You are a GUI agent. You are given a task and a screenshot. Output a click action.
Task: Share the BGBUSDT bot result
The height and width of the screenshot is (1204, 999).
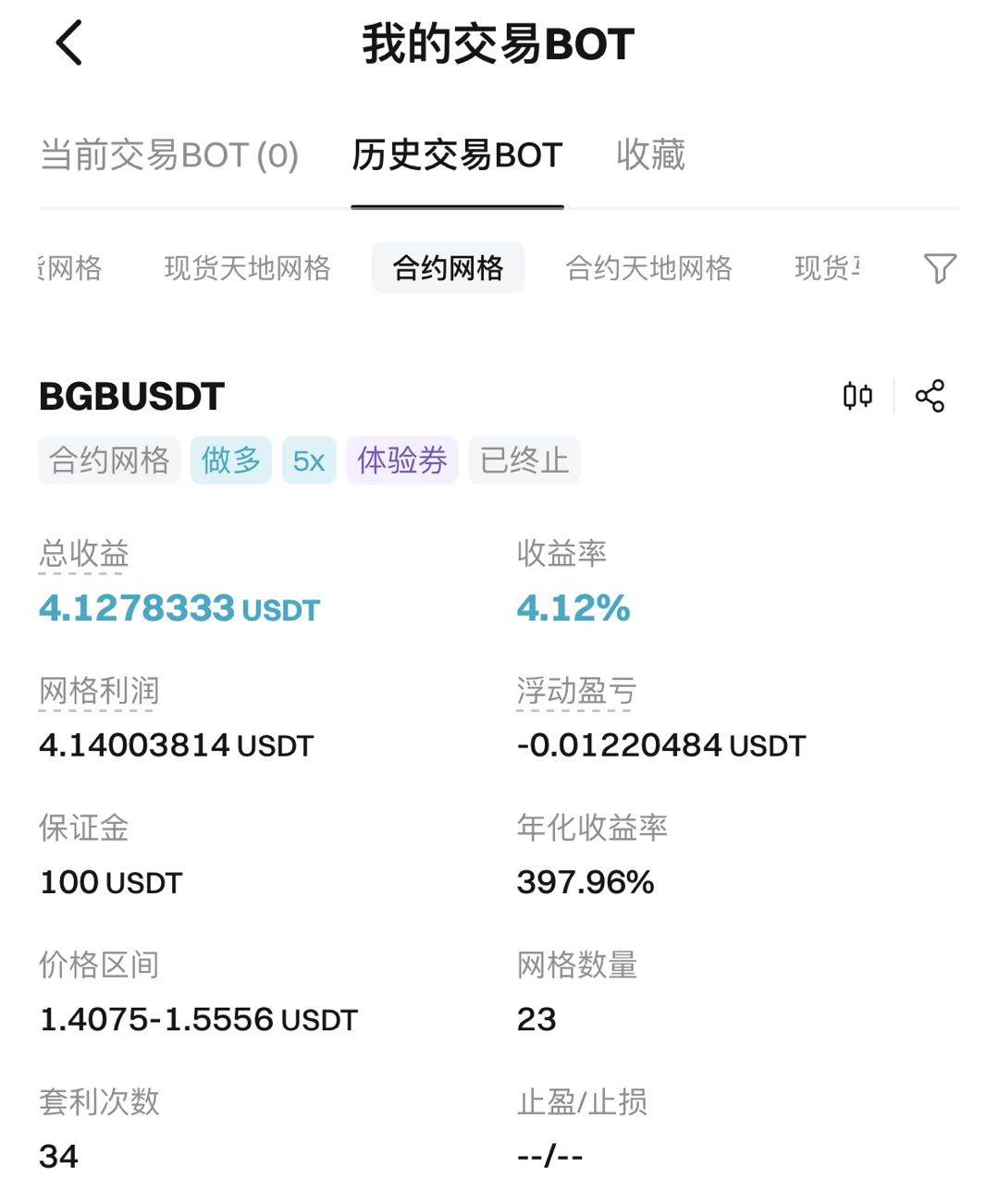click(930, 396)
